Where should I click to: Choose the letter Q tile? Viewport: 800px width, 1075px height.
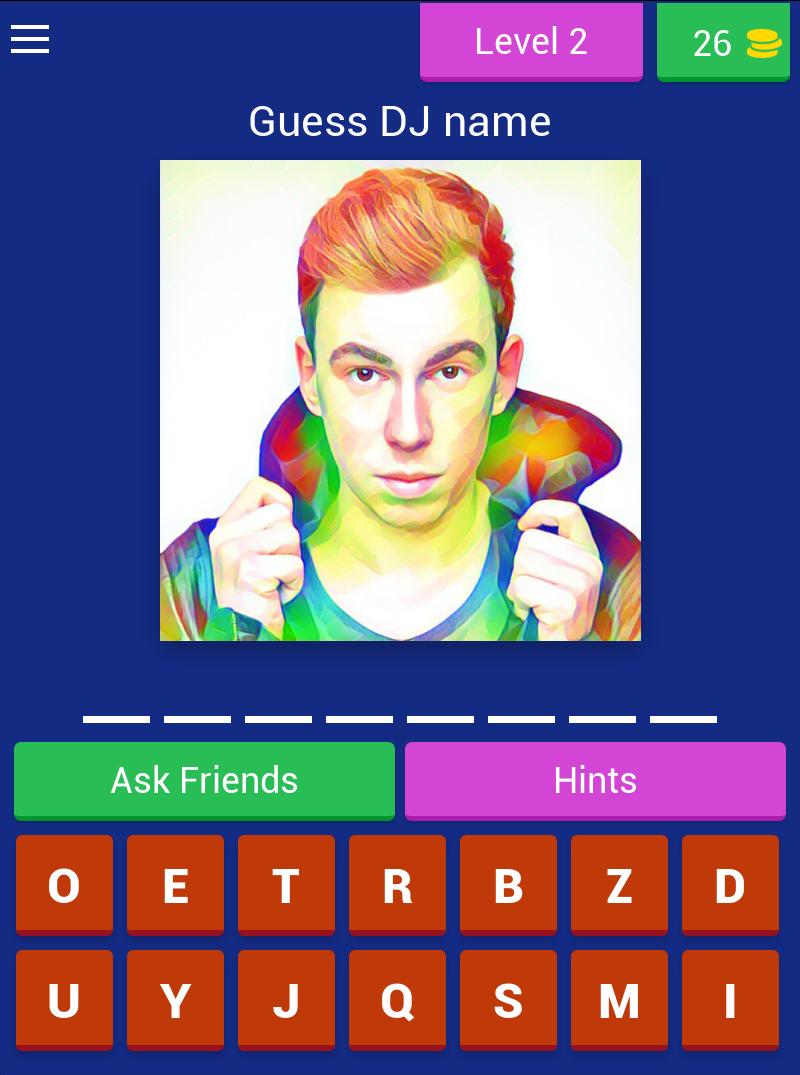(397, 1000)
